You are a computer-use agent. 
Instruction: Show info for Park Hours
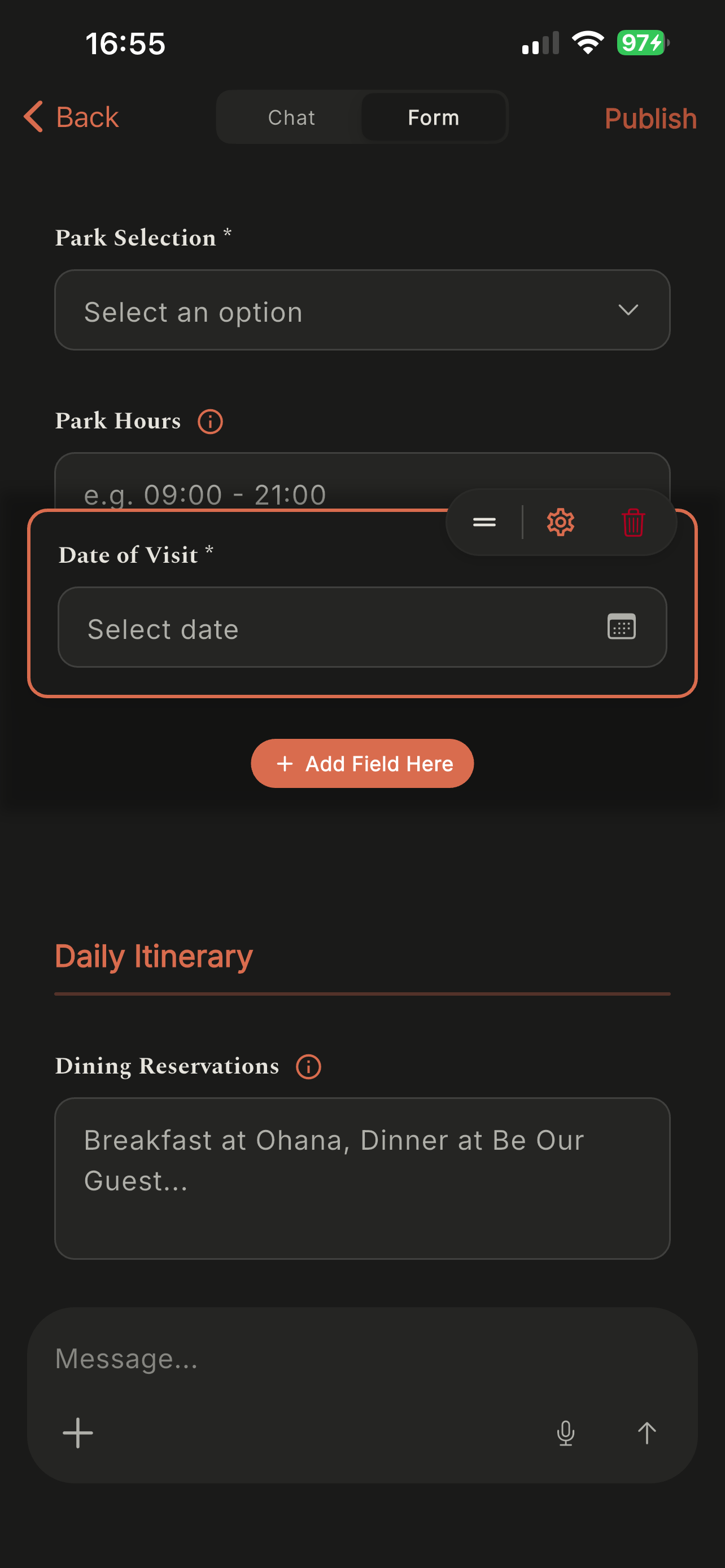[x=210, y=421]
